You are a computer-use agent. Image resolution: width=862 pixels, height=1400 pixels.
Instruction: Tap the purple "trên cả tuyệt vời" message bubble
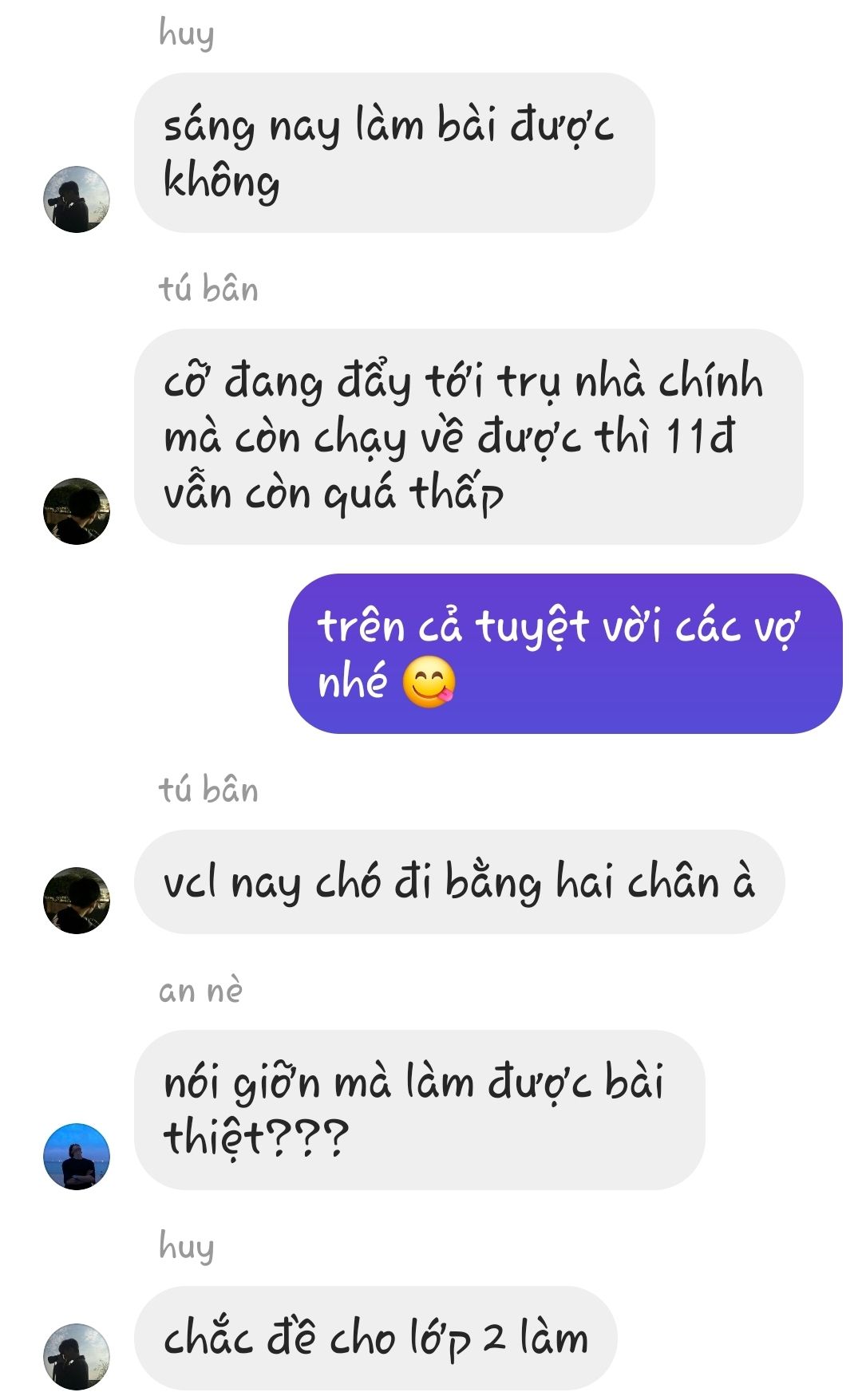pos(564,653)
